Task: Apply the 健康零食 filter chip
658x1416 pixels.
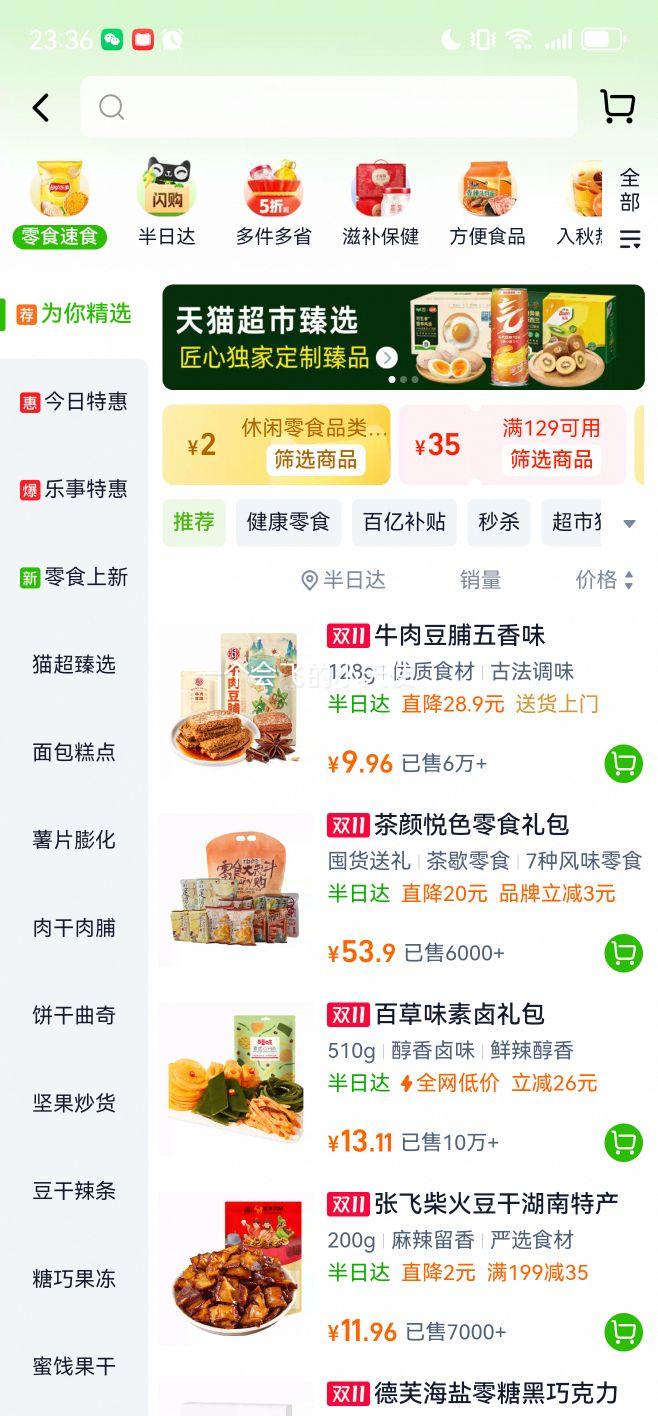Action: pos(288,522)
